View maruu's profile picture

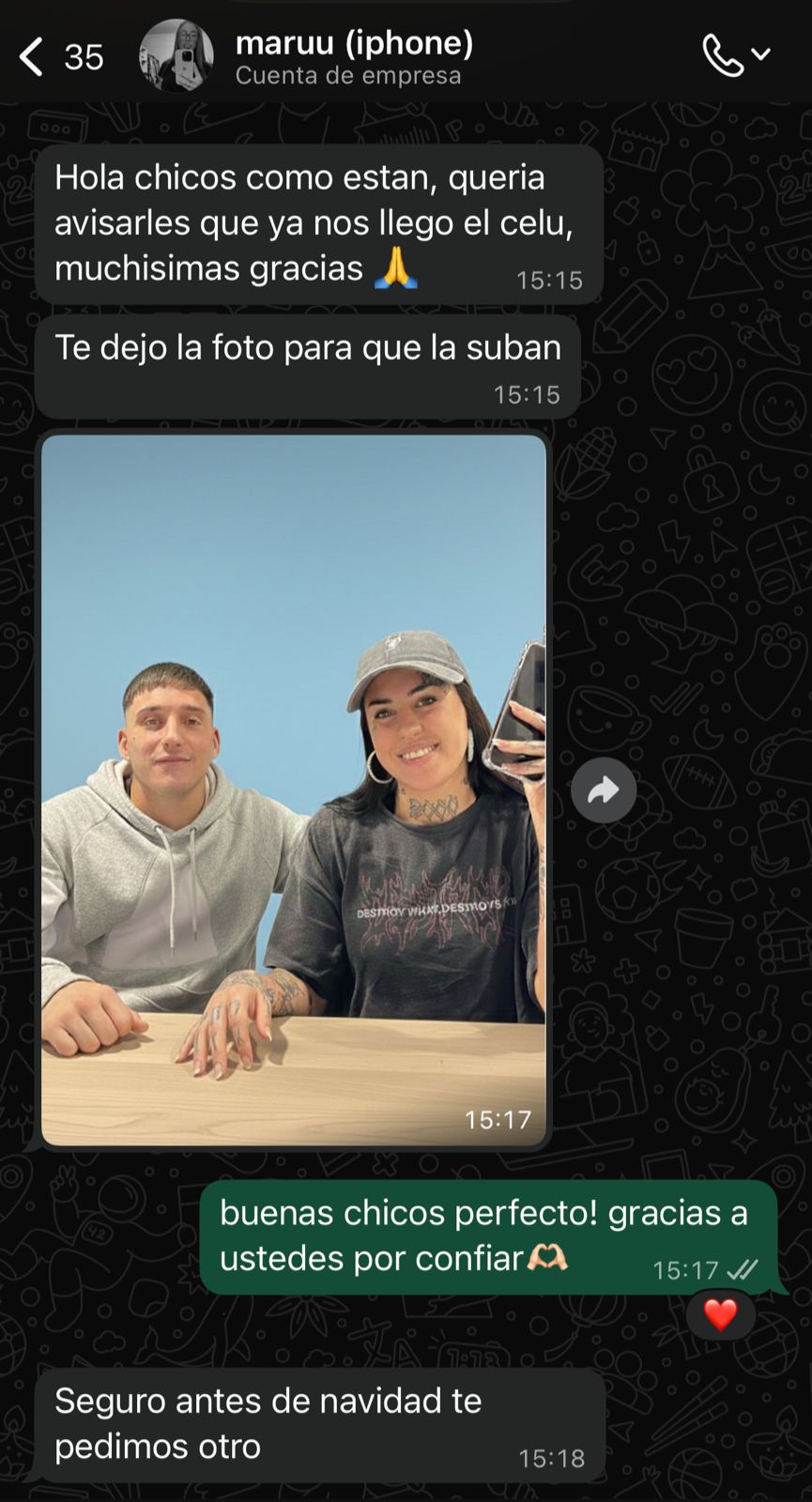pyautogui.click(x=176, y=56)
